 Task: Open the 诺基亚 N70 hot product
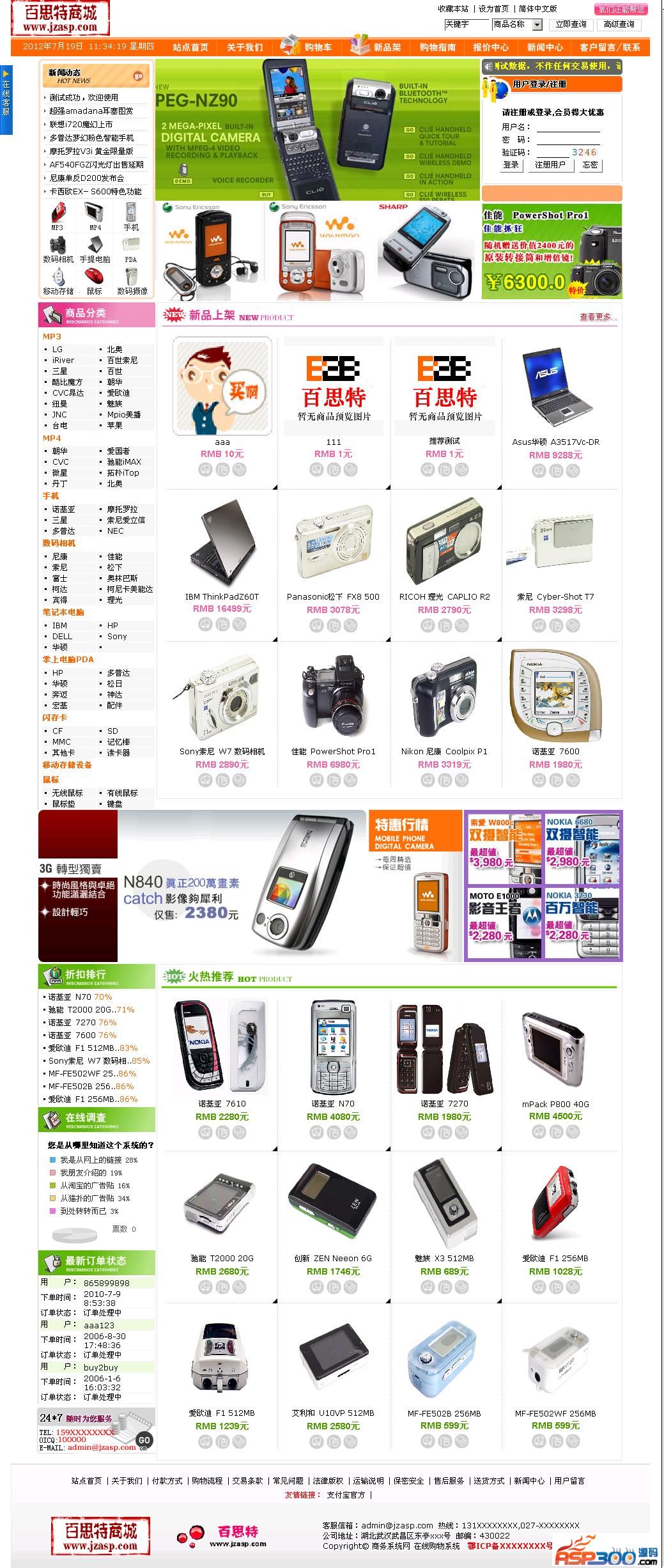click(333, 1104)
